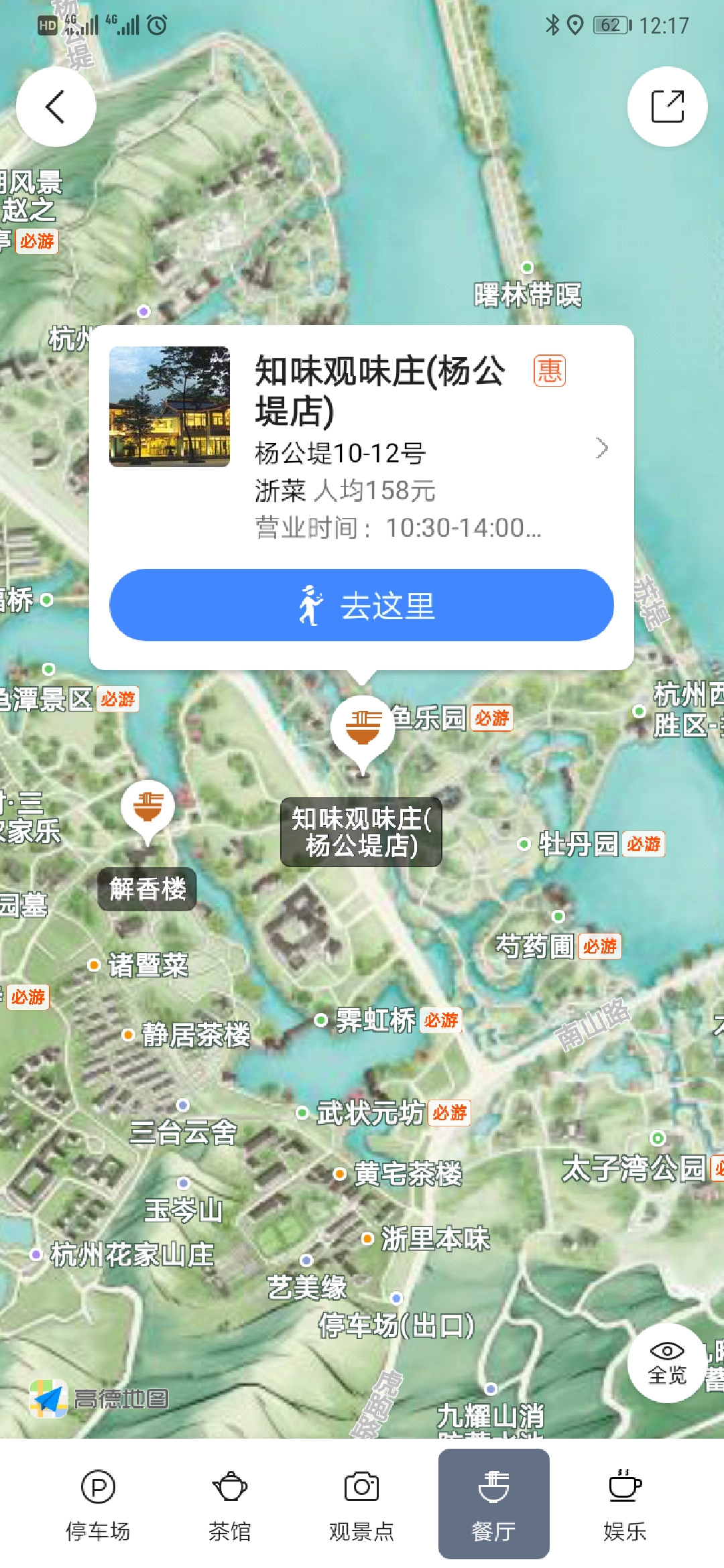Switch to the 停车场 tab
This screenshot has width=724, height=1568.
(x=98, y=1504)
